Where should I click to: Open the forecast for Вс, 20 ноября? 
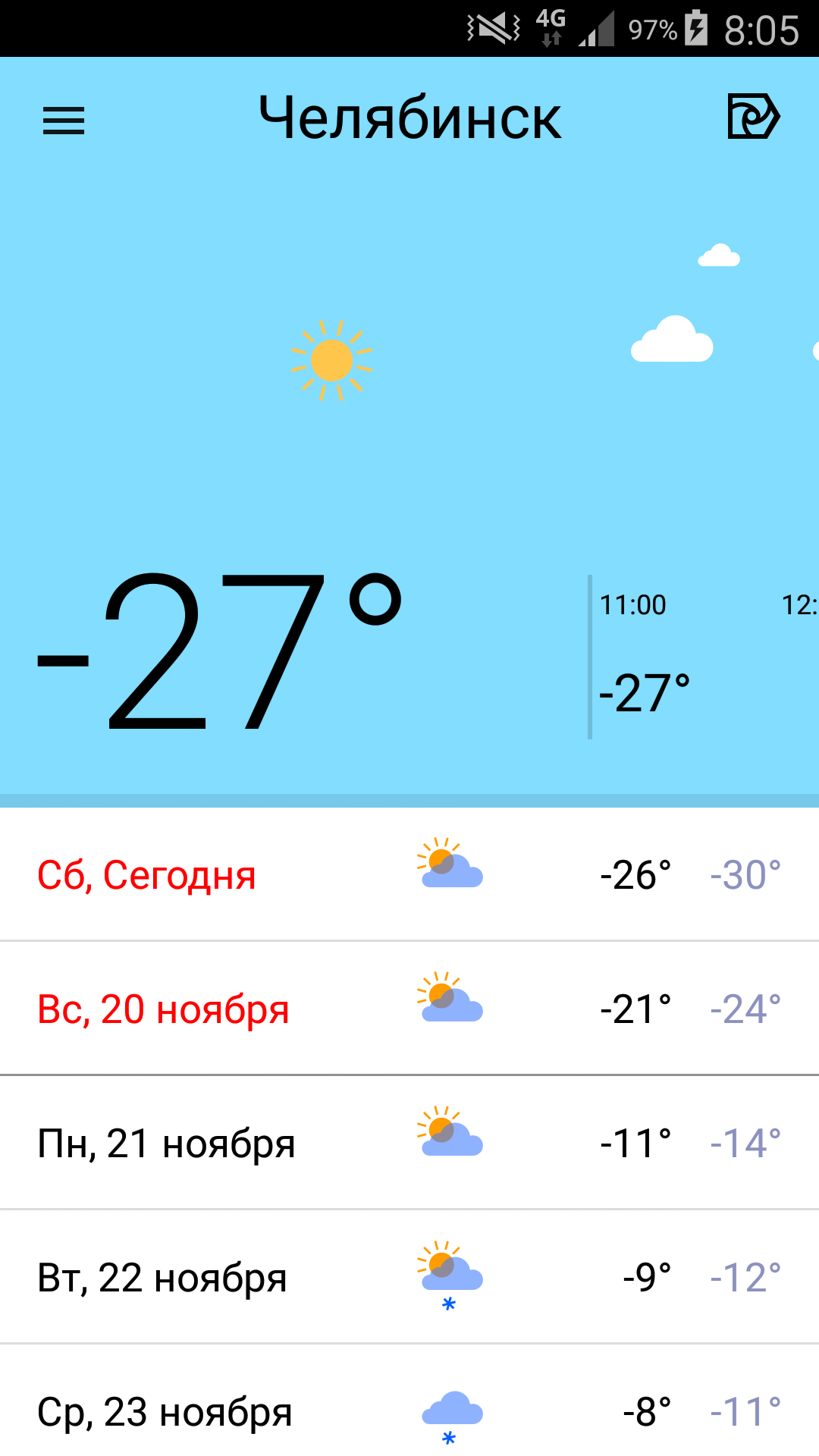coord(409,1009)
